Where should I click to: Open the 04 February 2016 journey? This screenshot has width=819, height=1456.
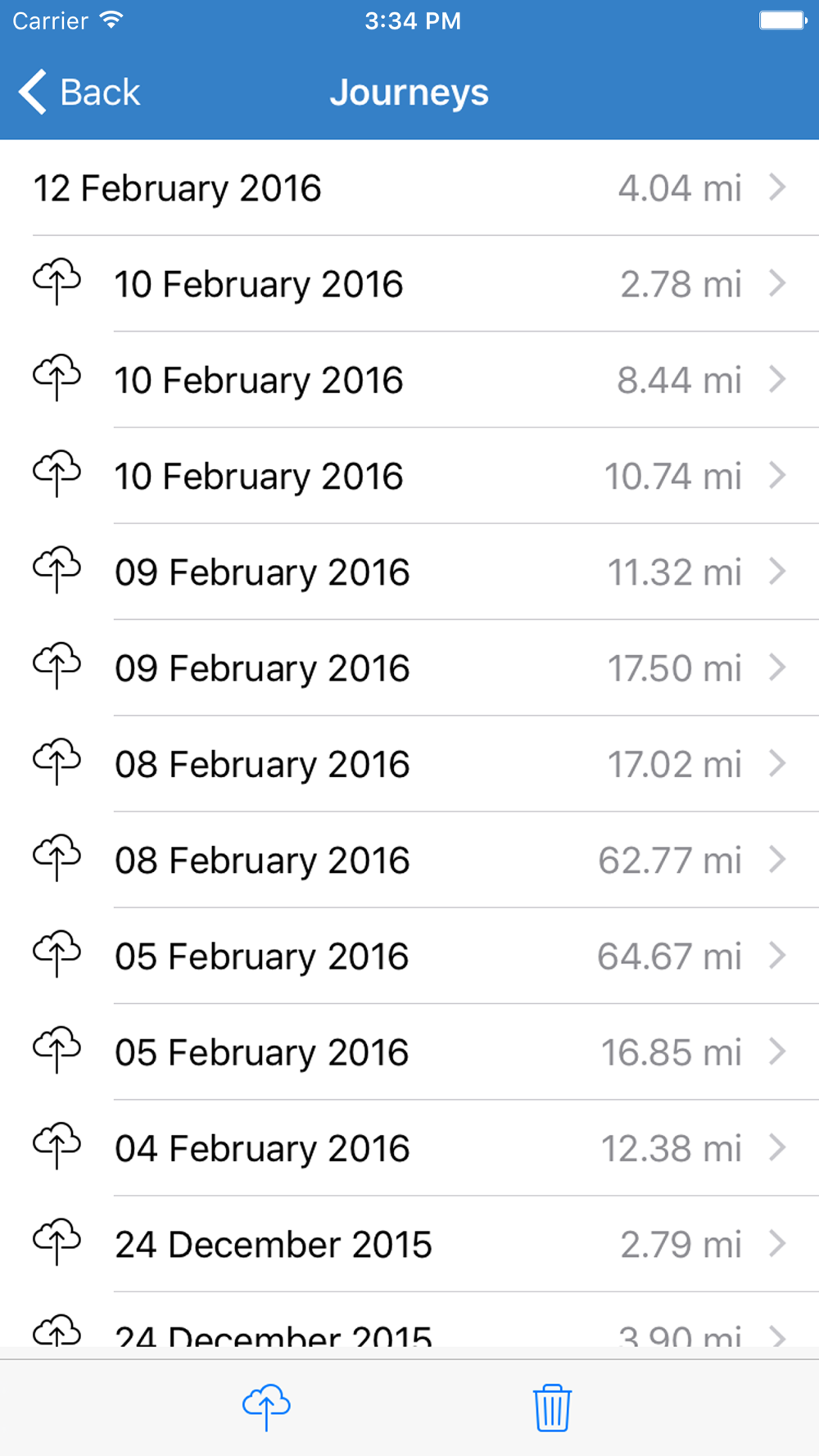409,1148
